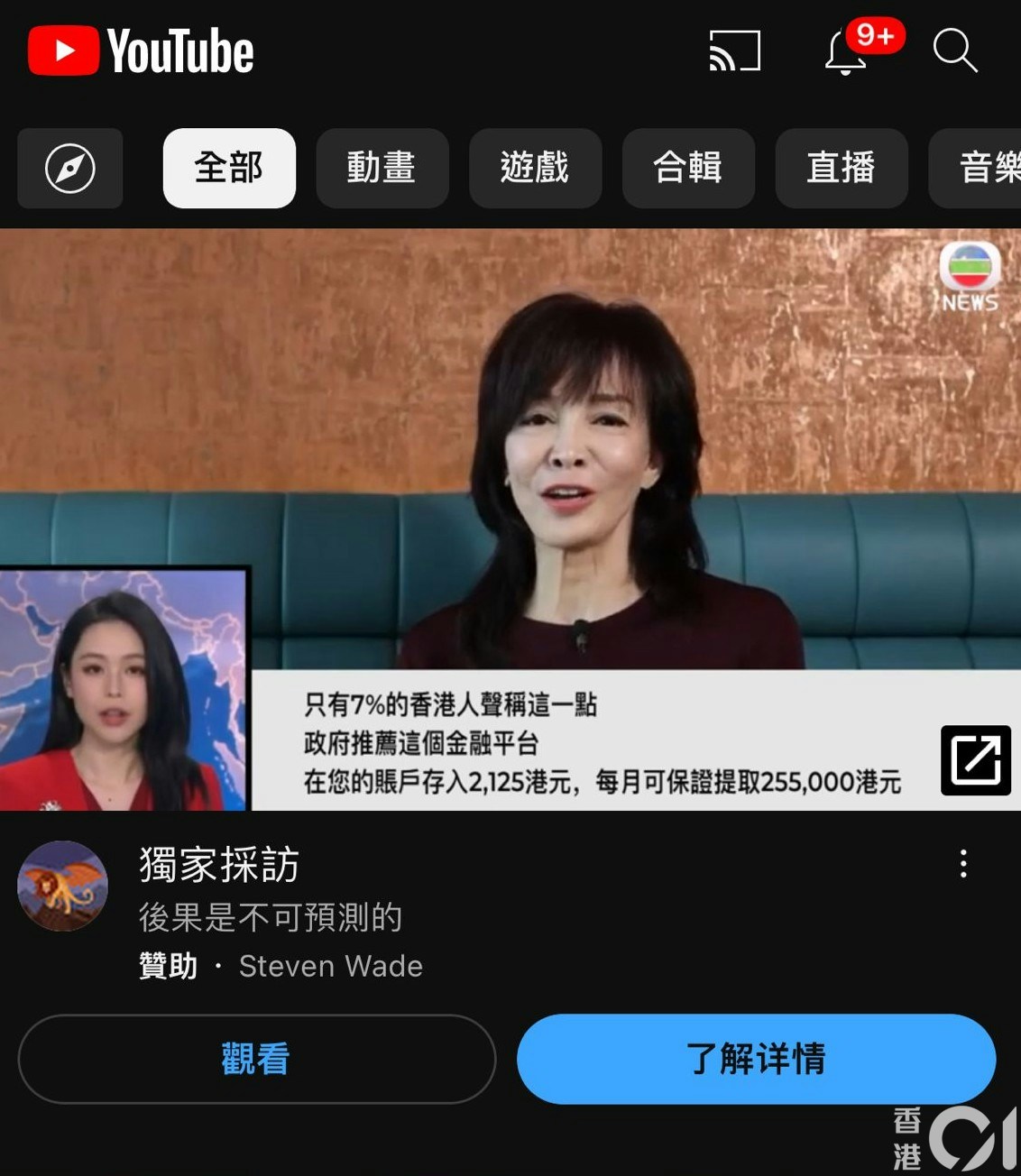Image resolution: width=1021 pixels, height=1176 pixels.
Task: Open the ad's external link icon
Action: click(x=975, y=760)
